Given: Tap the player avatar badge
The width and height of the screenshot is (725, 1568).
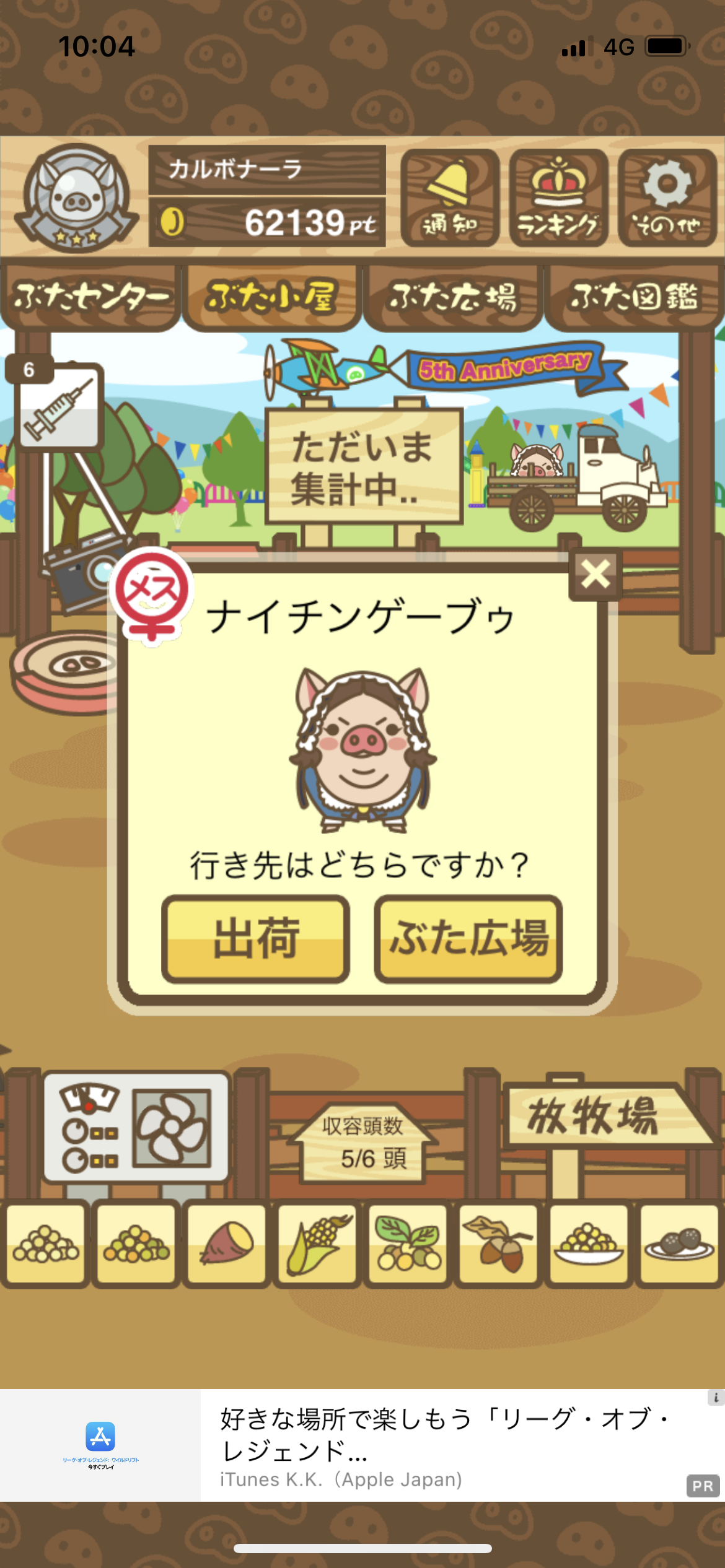Looking at the screenshot, I should (x=76, y=198).
